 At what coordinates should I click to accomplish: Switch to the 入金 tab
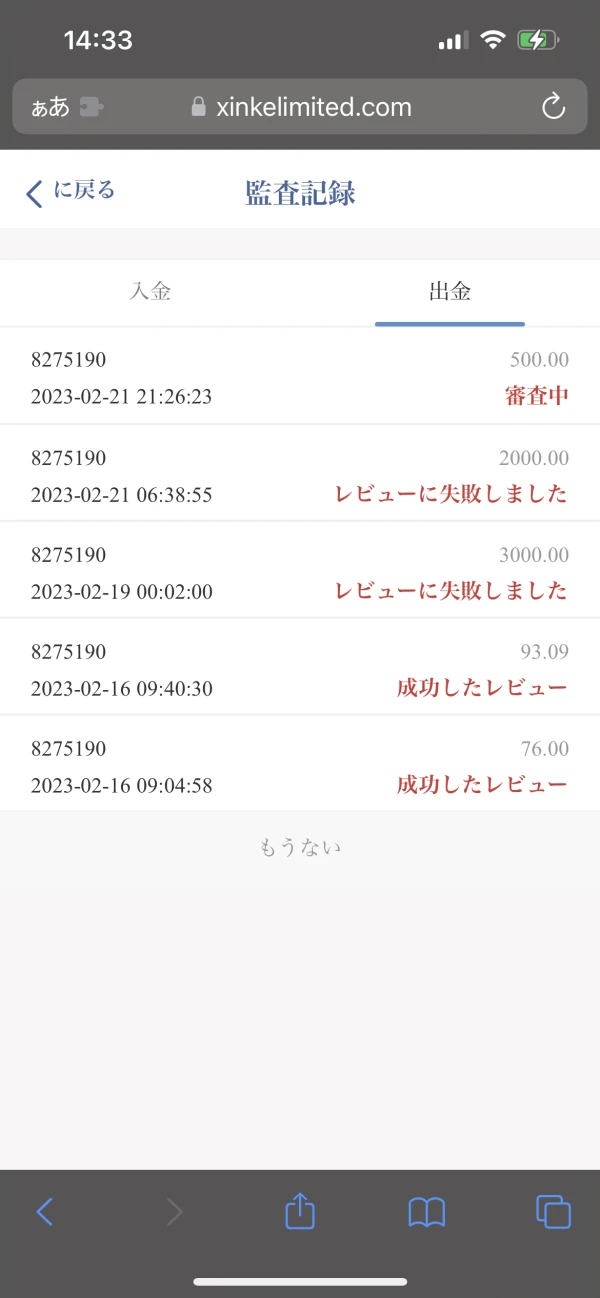(x=150, y=292)
